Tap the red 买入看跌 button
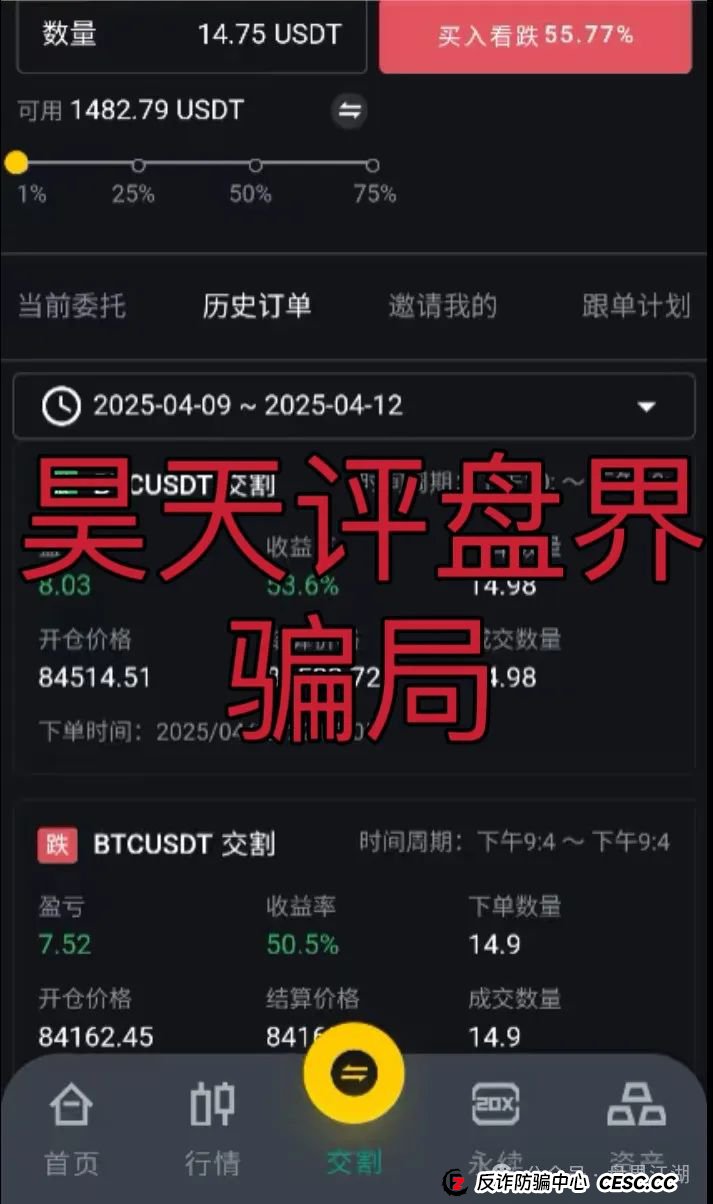This screenshot has height=1204, width=713. 535,36
